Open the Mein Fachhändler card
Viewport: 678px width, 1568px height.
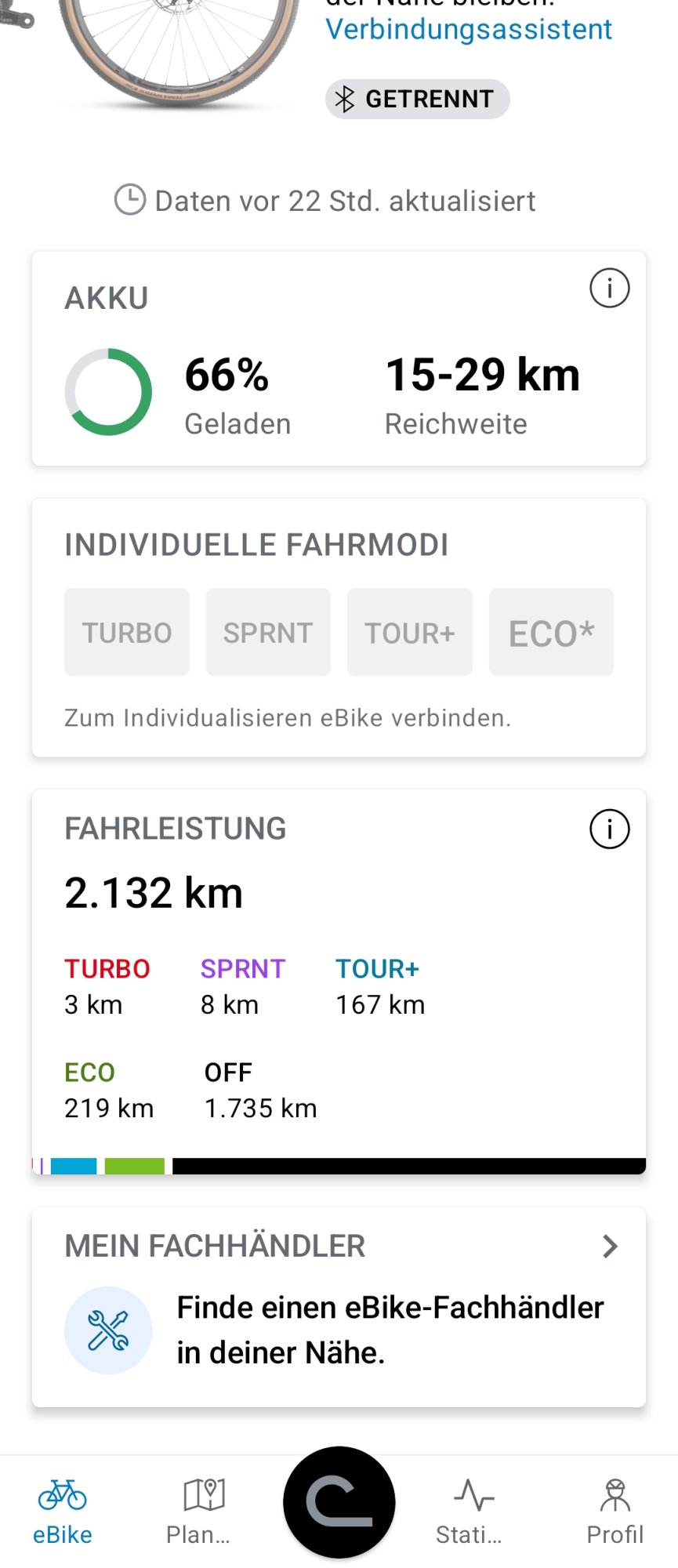(339, 1306)
